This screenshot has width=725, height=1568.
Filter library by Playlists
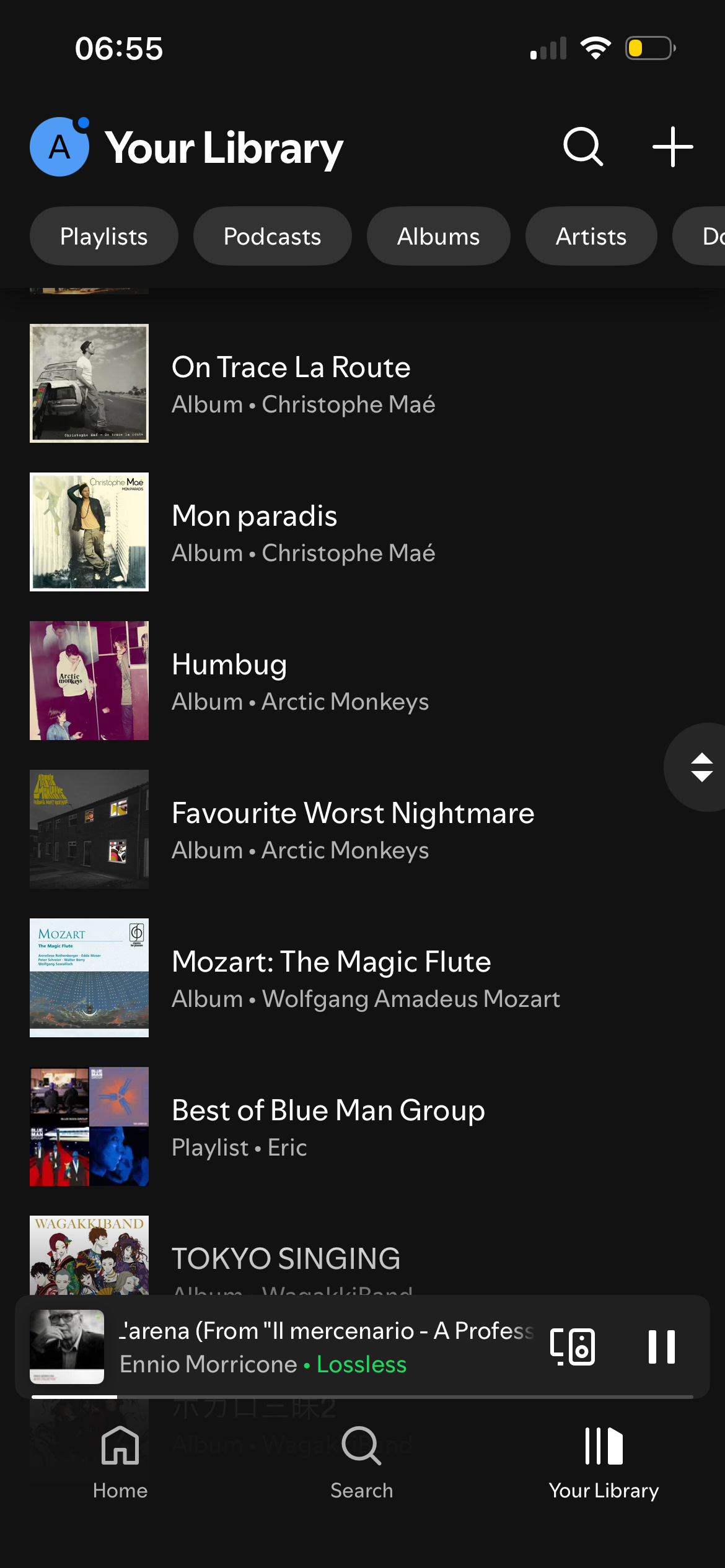103,236
